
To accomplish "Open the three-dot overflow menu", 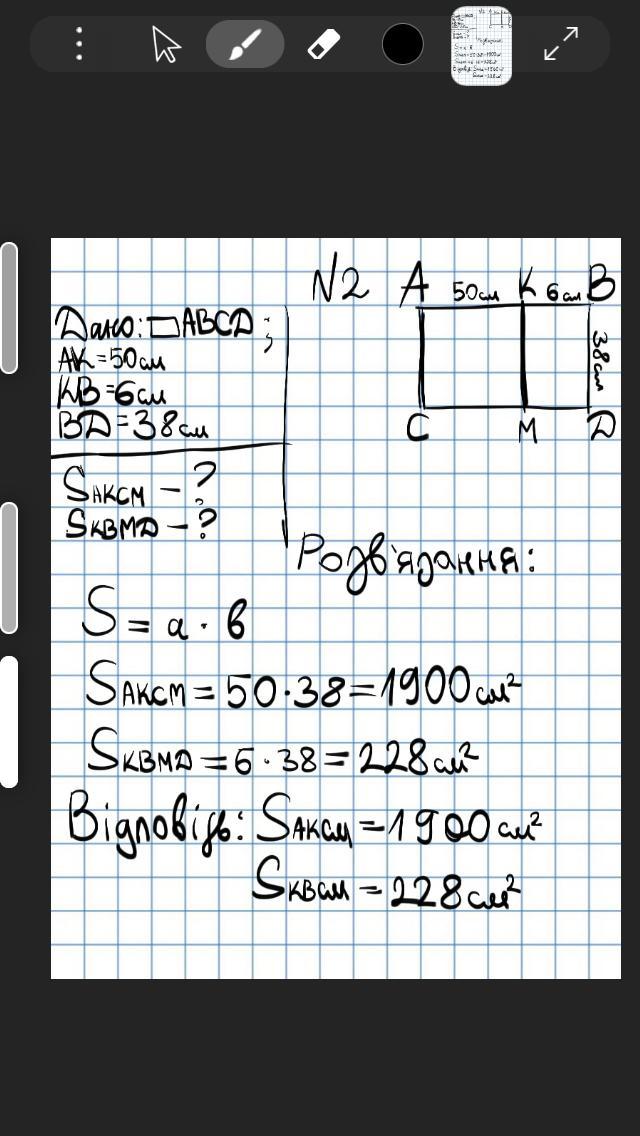I will [79, 44].
